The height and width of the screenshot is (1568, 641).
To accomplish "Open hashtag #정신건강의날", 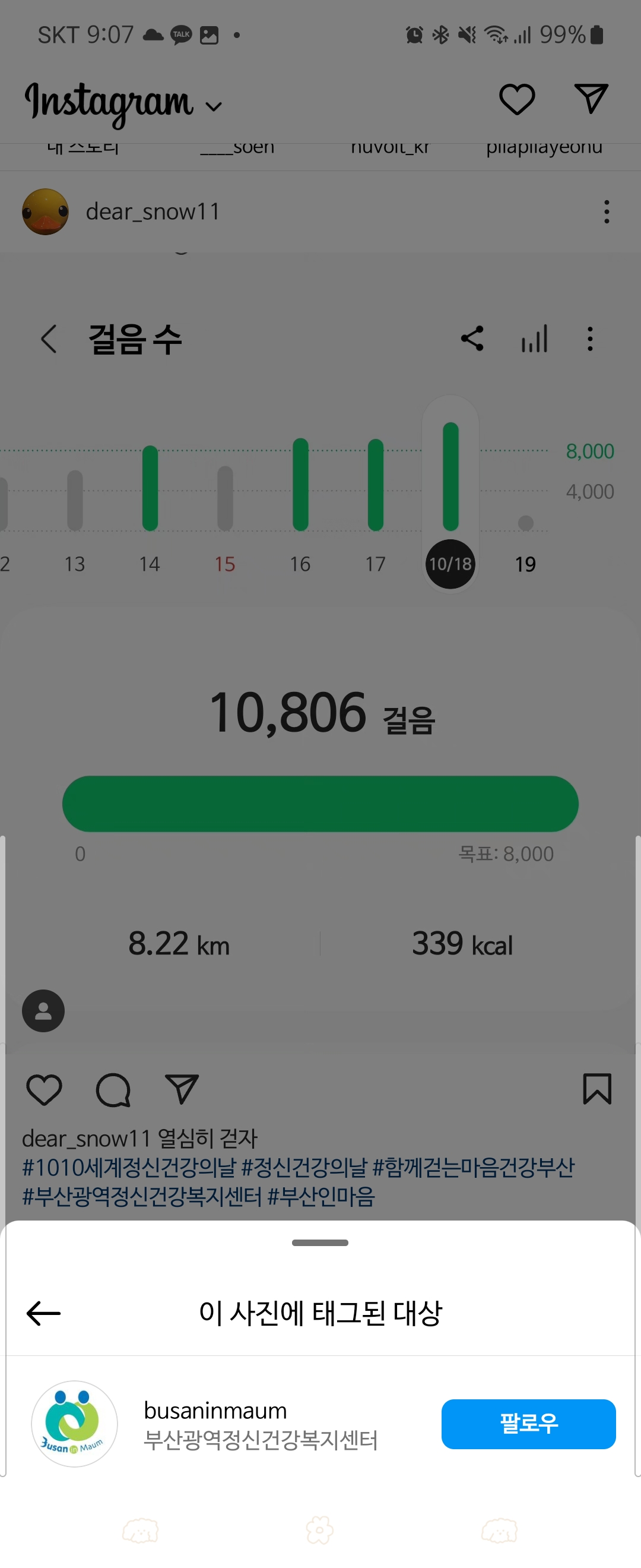I will (x=304, y=1167).
